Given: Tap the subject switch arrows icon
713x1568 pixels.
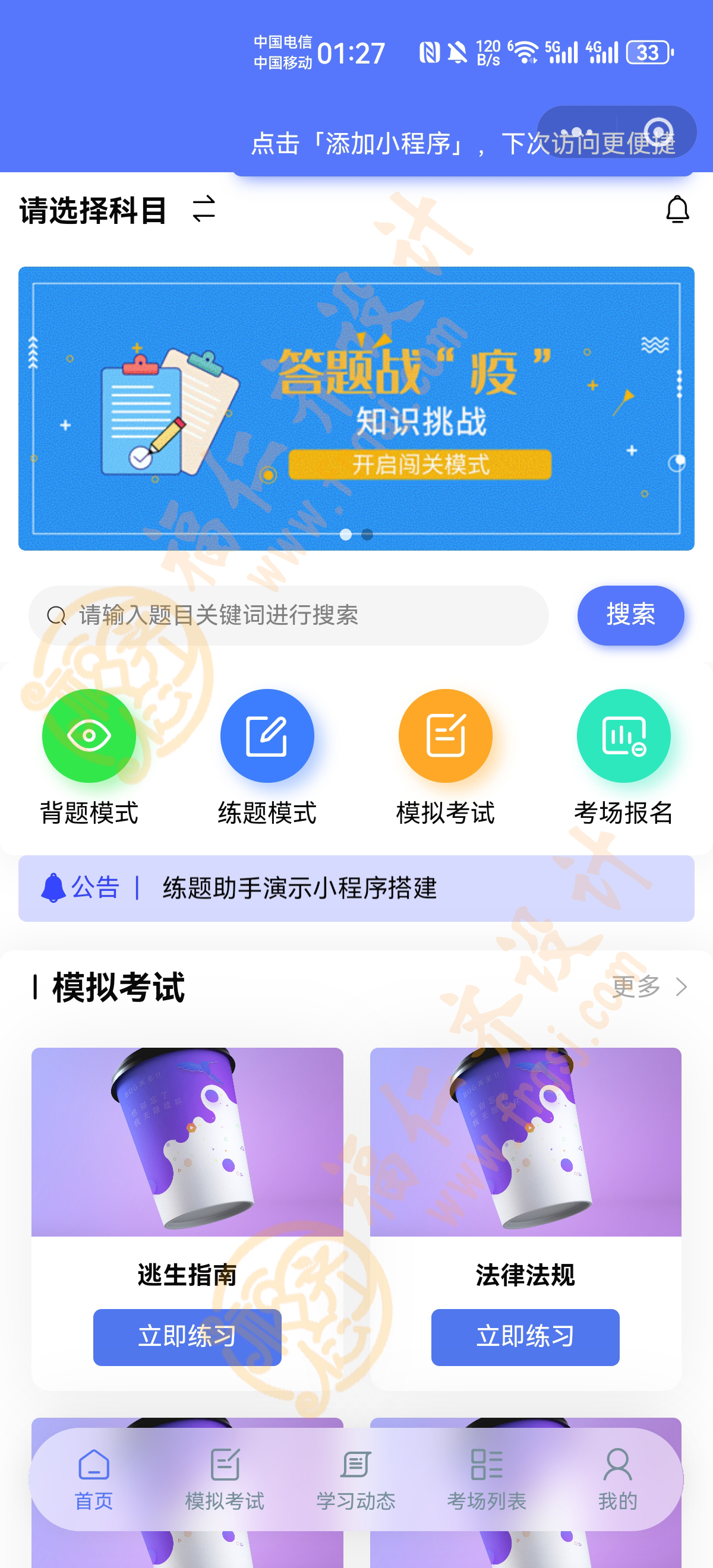Looking at the screenshot, I should 203,209.
